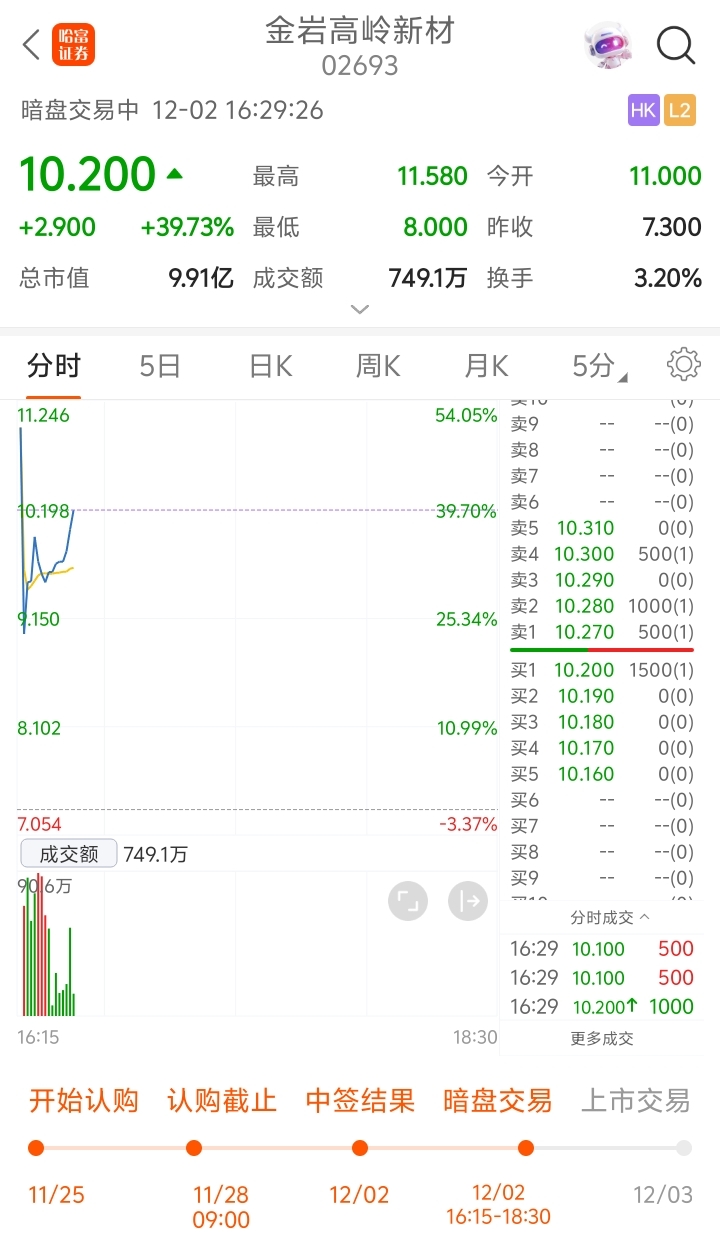Viewport: 720px width, 1235px height.
Task: Go back using the top-left arrow
Action: click(x=32, y=45)
